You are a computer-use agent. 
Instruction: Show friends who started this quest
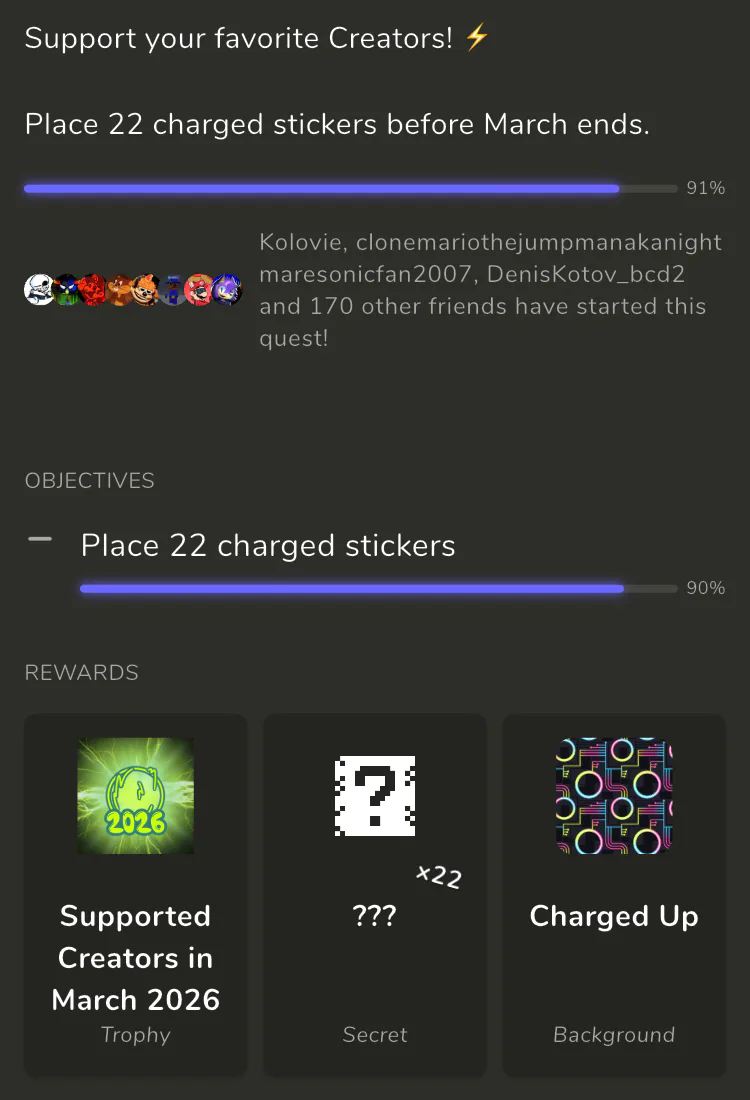point(133,290)
